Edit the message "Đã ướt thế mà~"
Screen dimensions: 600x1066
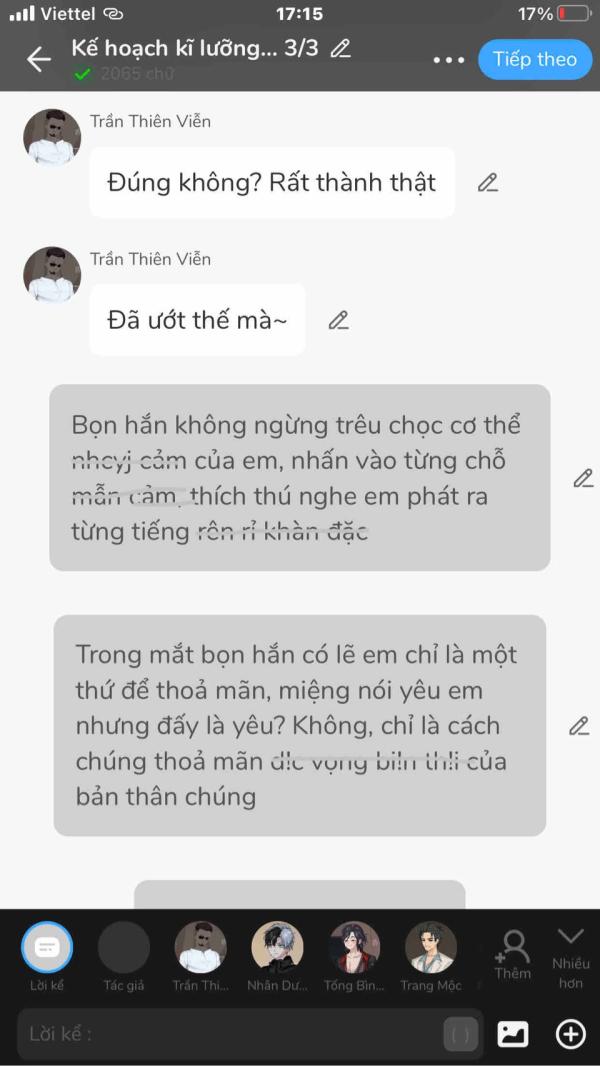point(338,320)
